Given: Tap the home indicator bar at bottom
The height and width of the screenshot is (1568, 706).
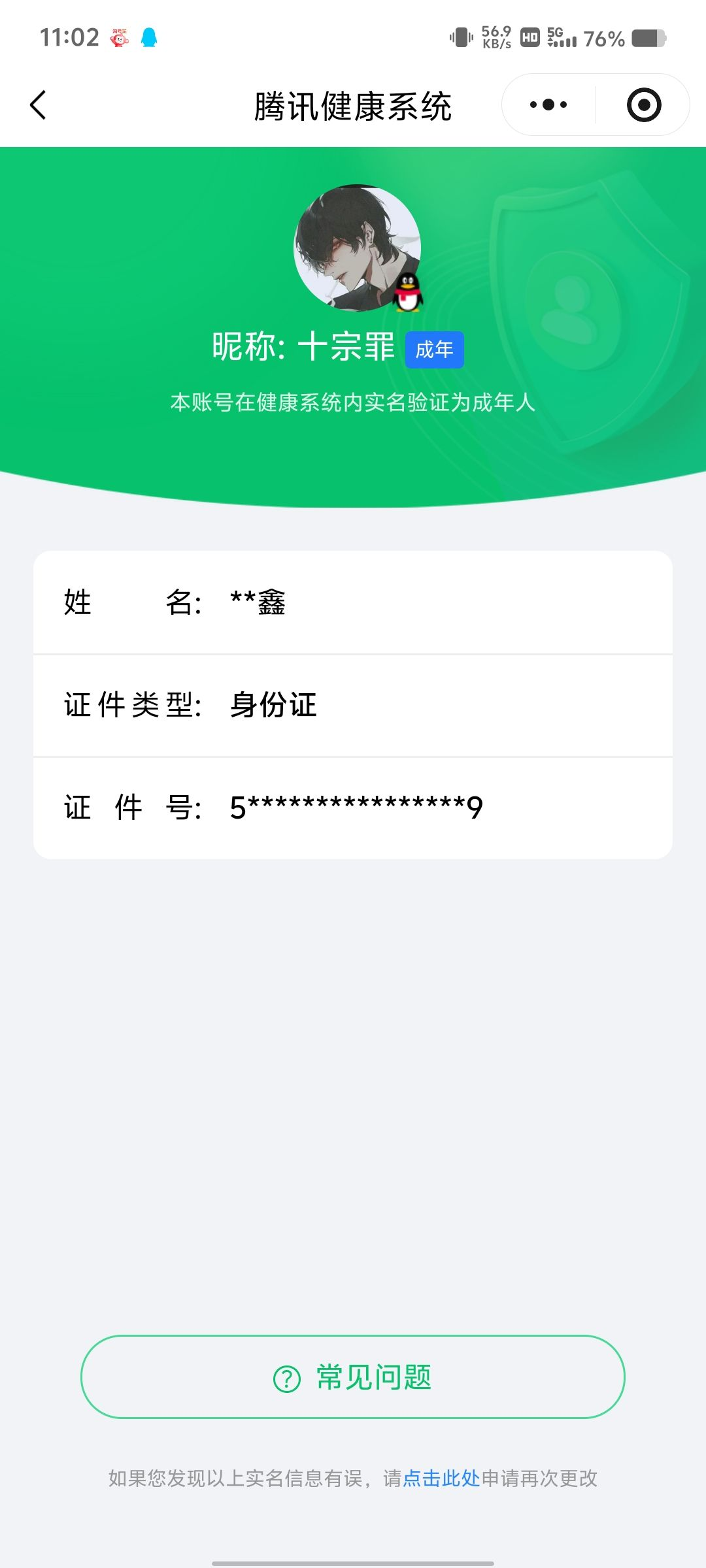Looking at the screenshot, I should click(353, 1560).
